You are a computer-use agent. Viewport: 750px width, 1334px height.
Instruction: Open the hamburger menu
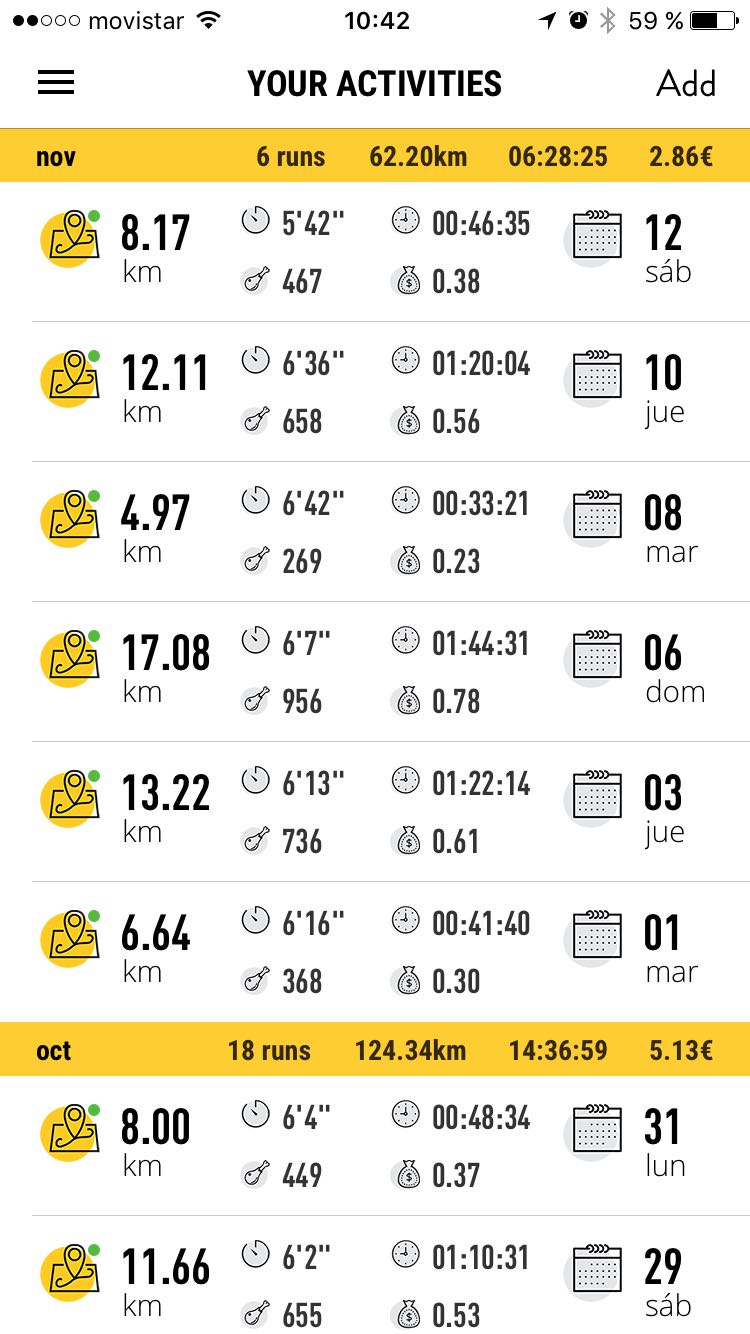[56, 83]
